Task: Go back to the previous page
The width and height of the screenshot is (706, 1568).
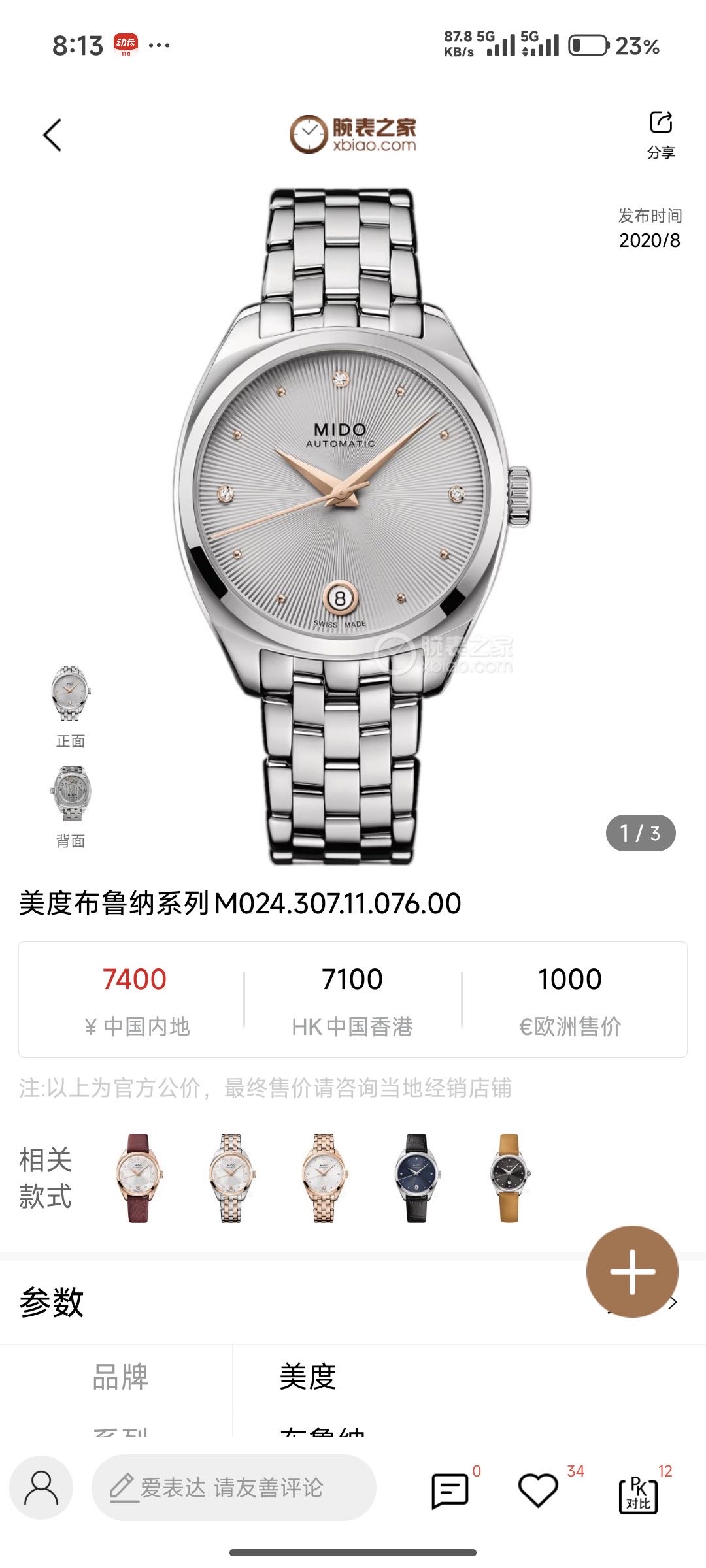Action: click(52, 135)
